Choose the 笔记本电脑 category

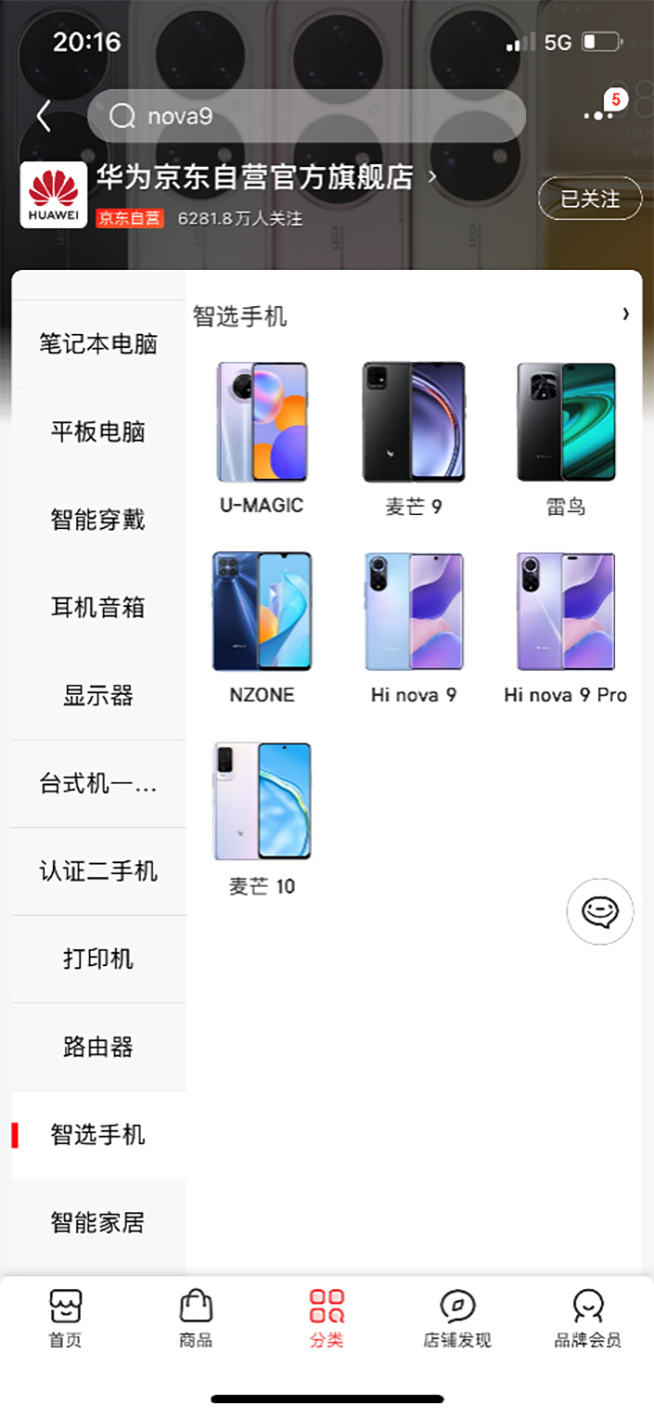click(x=98, y=344)
